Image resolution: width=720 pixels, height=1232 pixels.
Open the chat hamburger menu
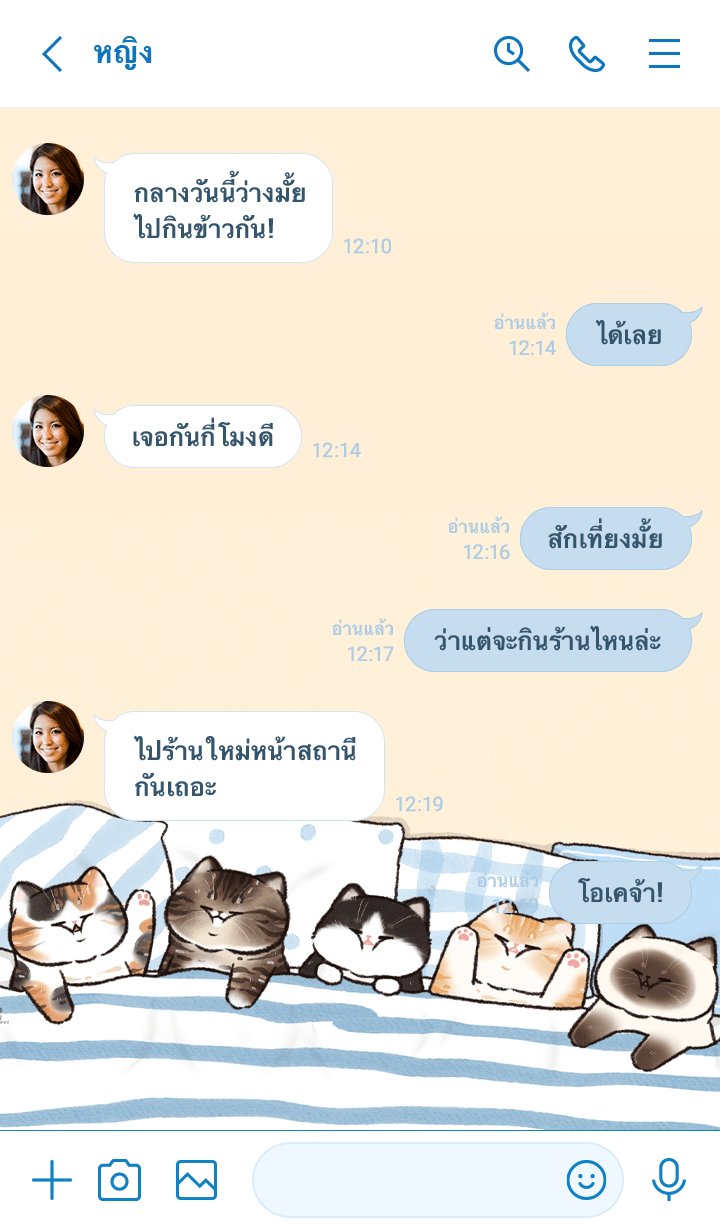pos(664,54)
